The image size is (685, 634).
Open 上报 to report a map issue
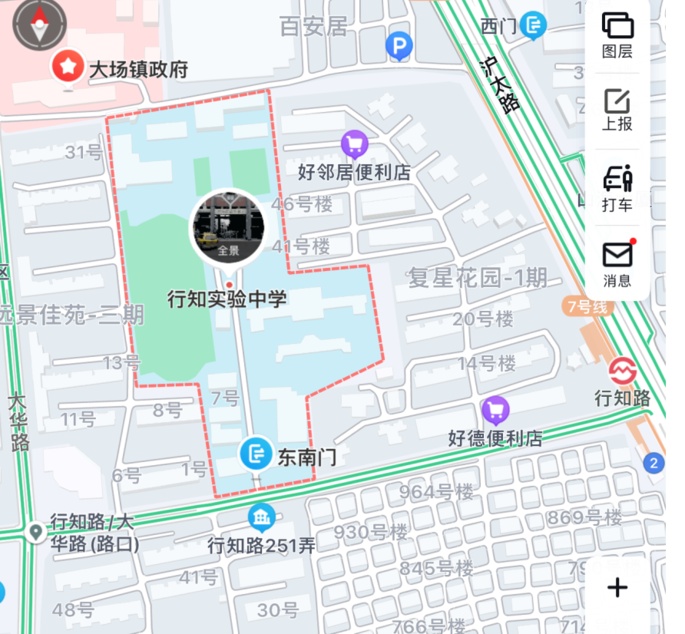[x=617, y=110]
